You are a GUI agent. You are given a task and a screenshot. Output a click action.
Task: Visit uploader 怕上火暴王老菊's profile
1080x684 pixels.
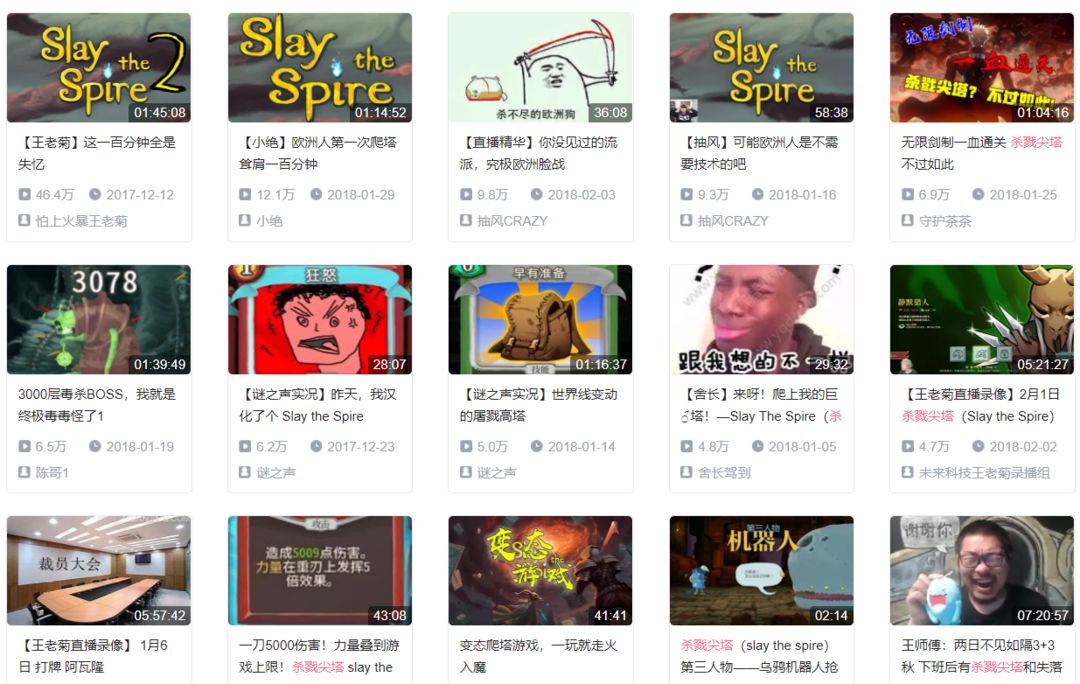[81, 221]
